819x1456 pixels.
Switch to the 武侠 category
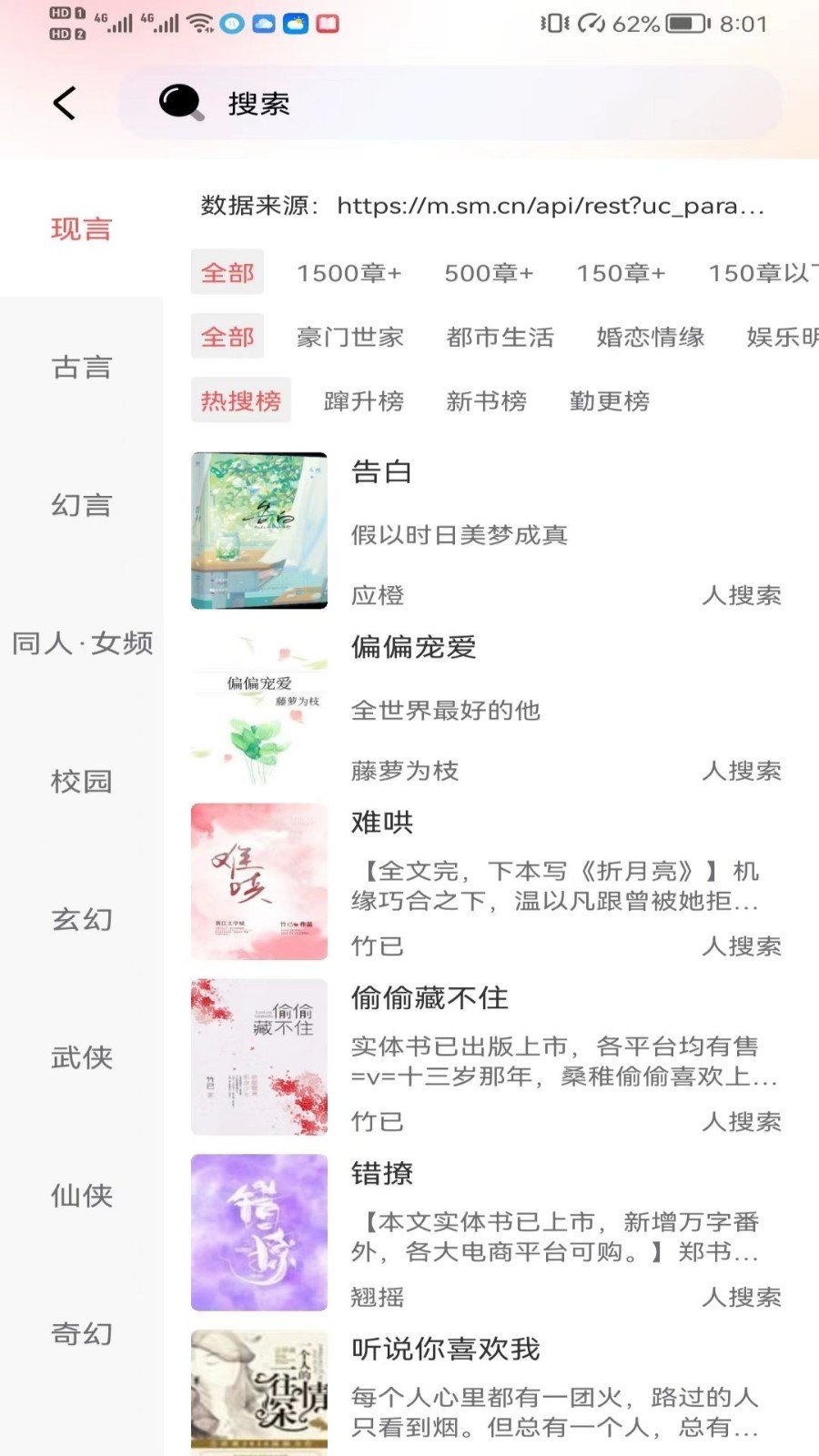pos(82,1058)
